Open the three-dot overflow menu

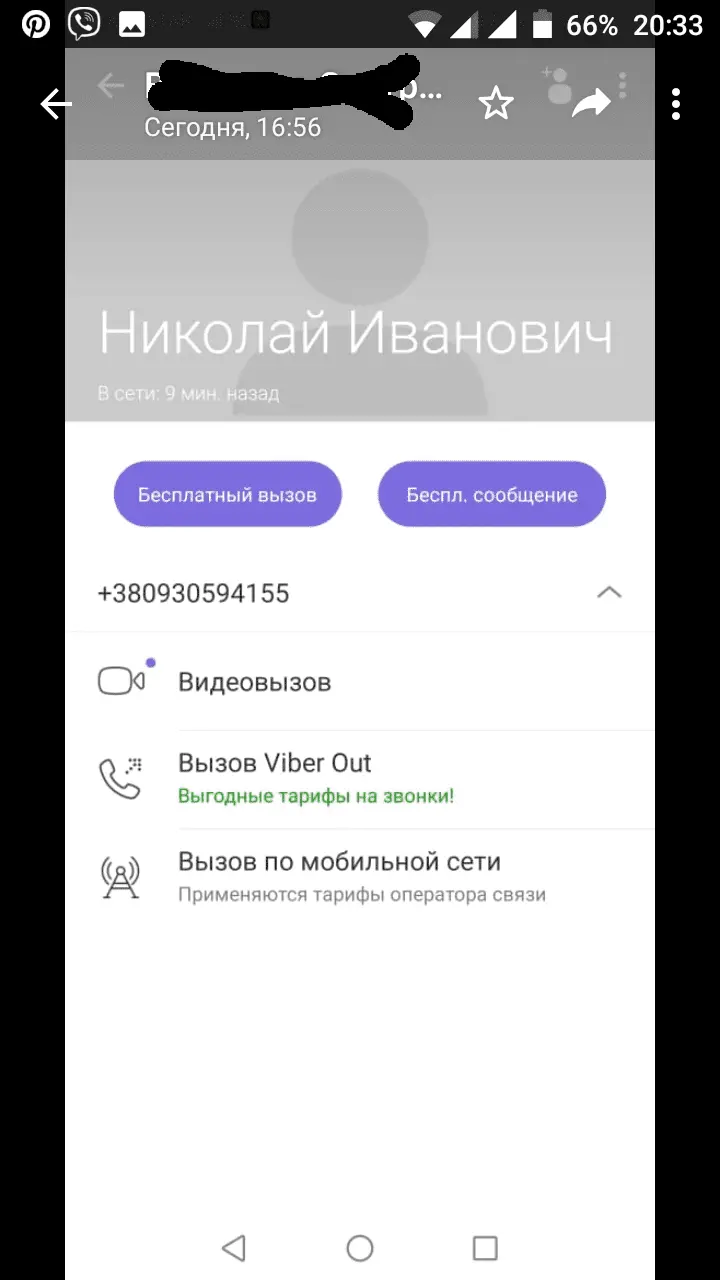(677, 104)
